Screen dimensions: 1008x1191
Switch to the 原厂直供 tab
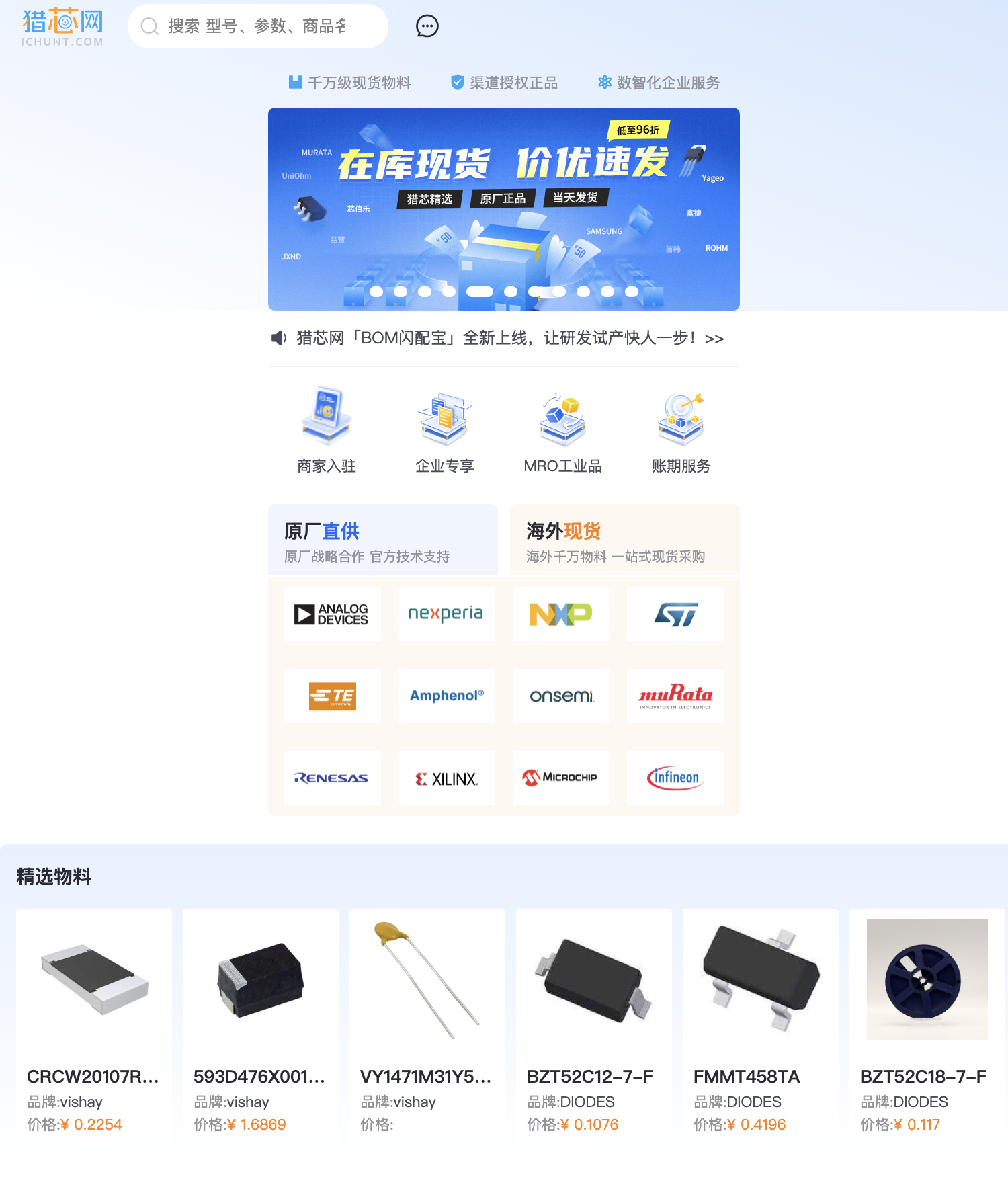click(x=382, y=540)
